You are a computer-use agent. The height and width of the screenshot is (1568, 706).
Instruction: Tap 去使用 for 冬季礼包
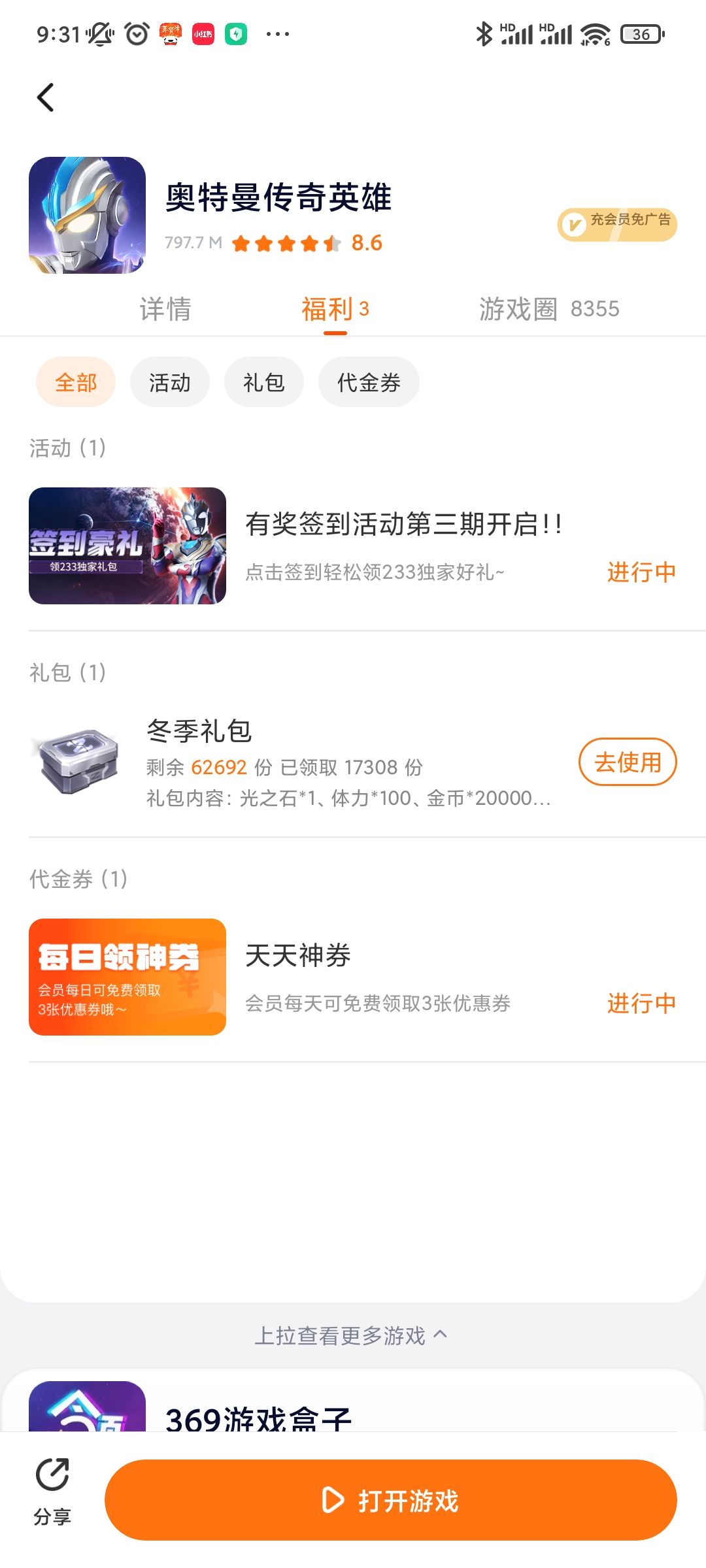pos(627,762)
